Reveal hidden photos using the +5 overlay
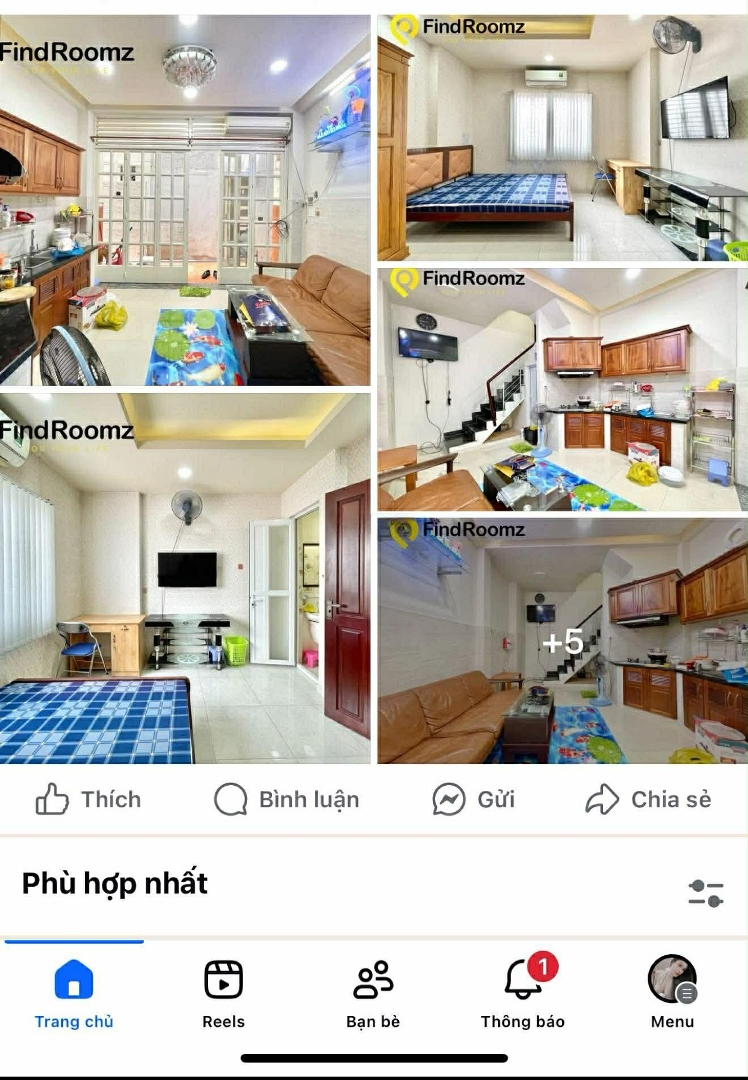 561,642
